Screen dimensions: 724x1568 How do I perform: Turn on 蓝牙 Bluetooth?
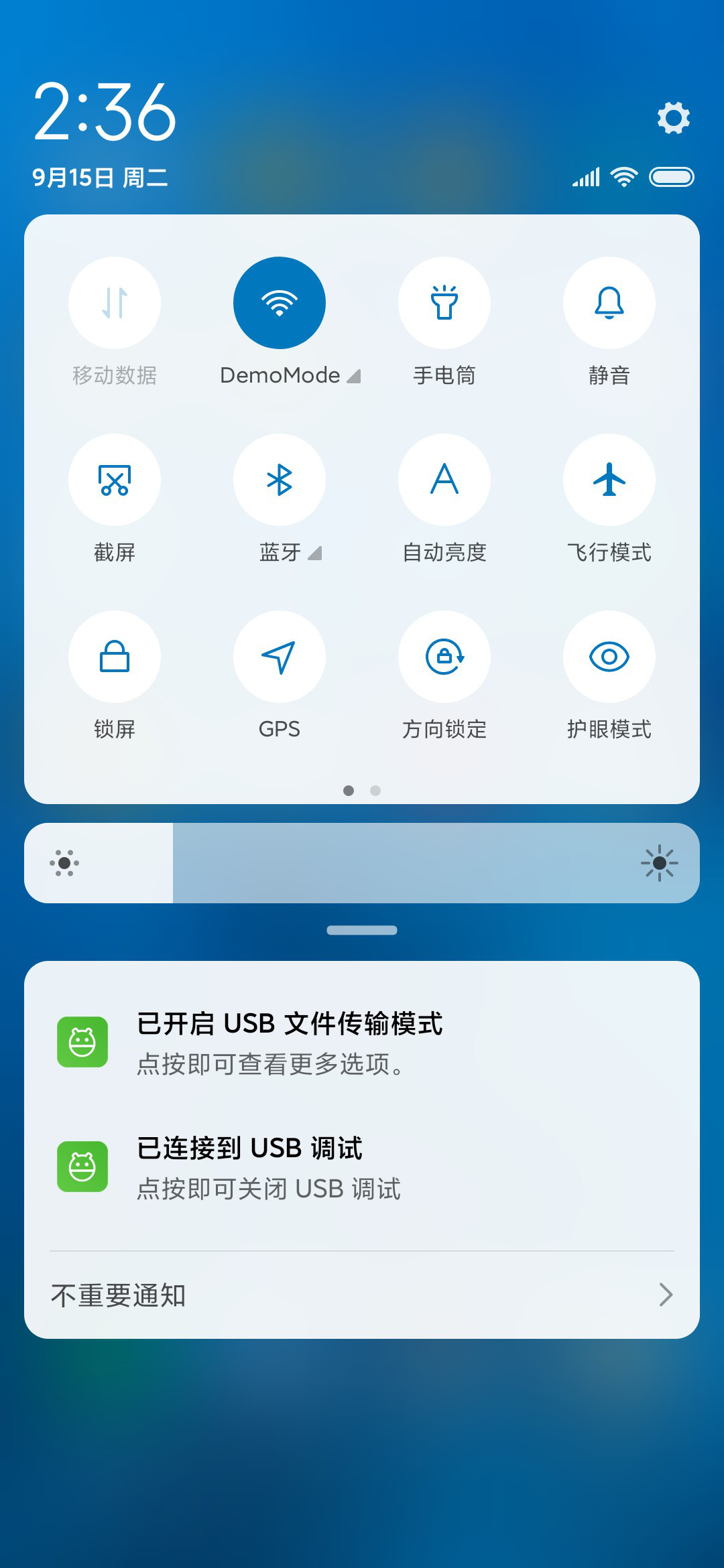coord(280,480)
